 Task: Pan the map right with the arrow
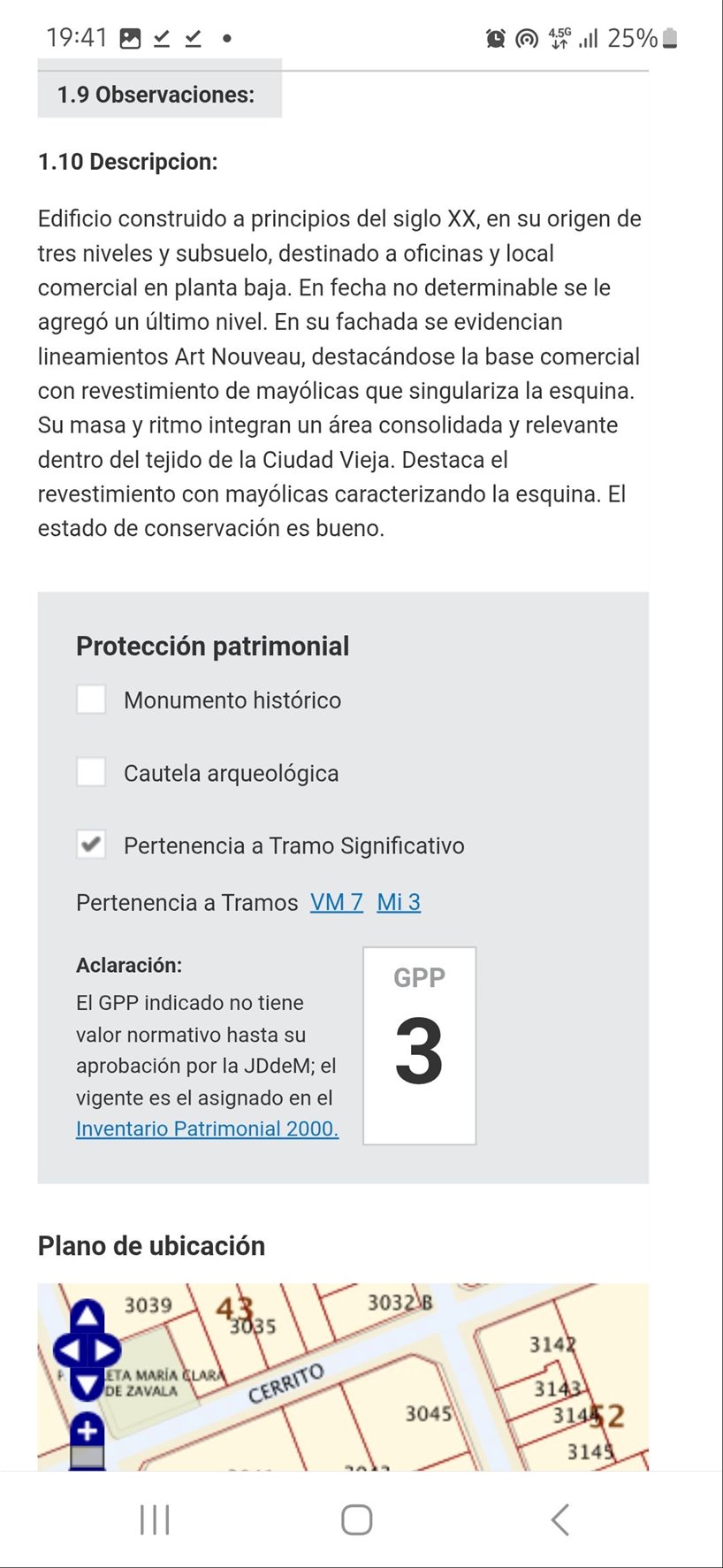point(107,1350)
